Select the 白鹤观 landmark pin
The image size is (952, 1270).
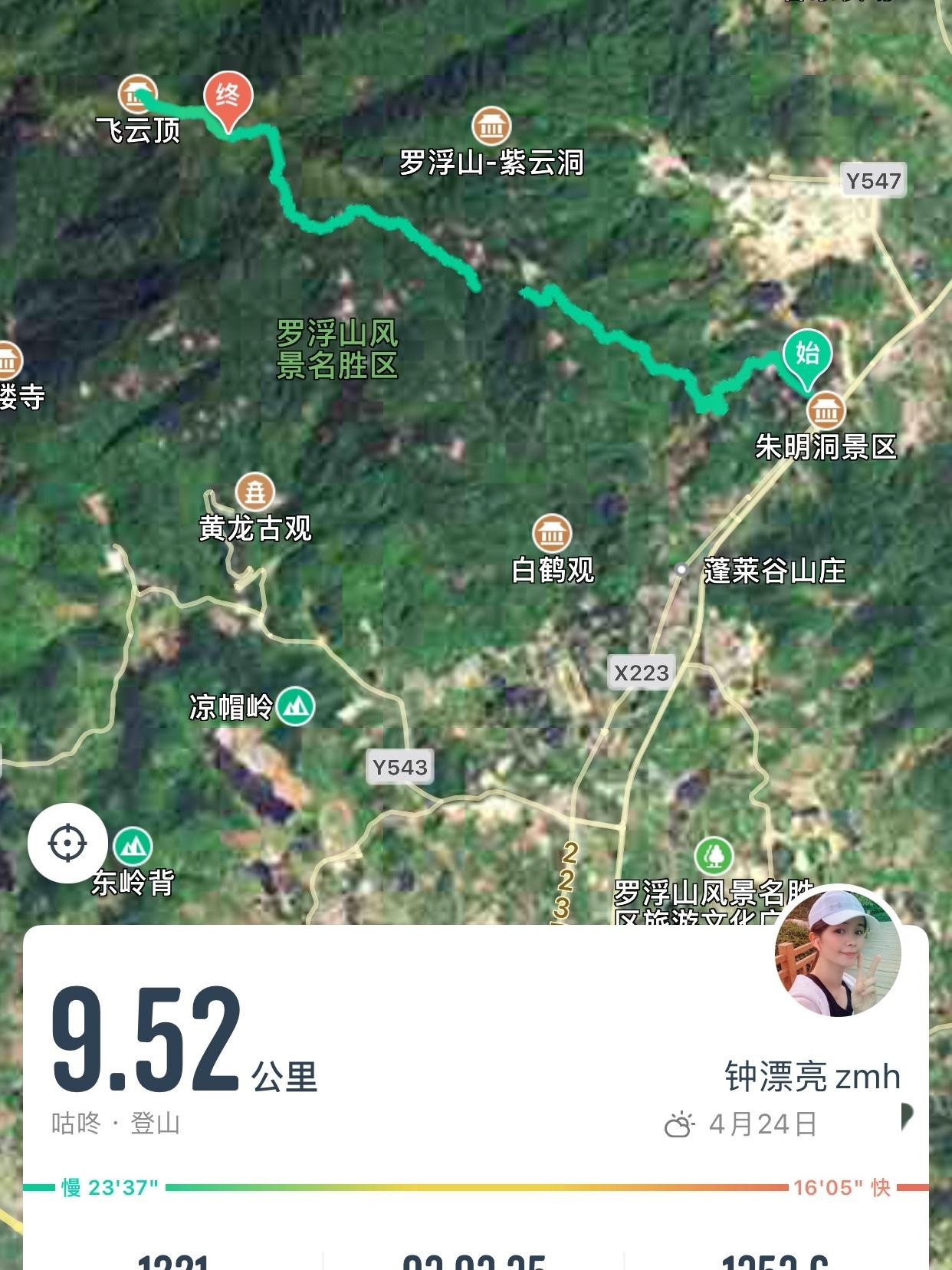[552, 533]
